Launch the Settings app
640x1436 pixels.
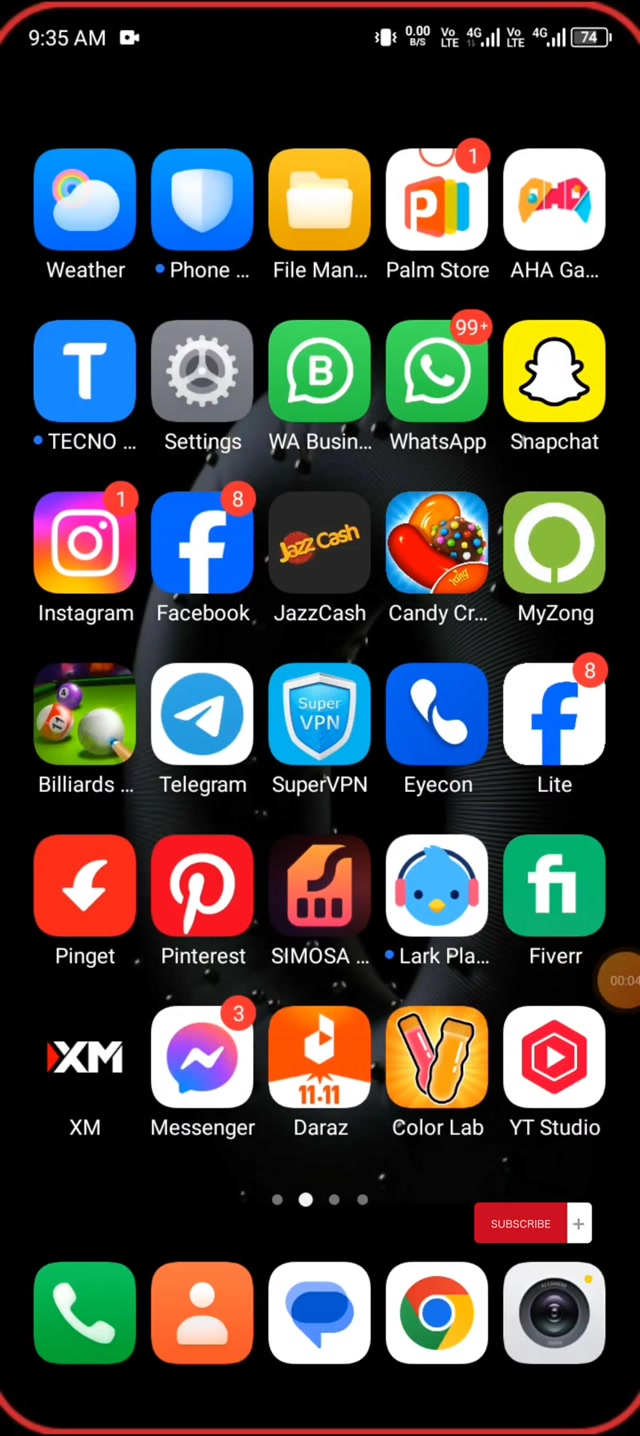(202, 371)
